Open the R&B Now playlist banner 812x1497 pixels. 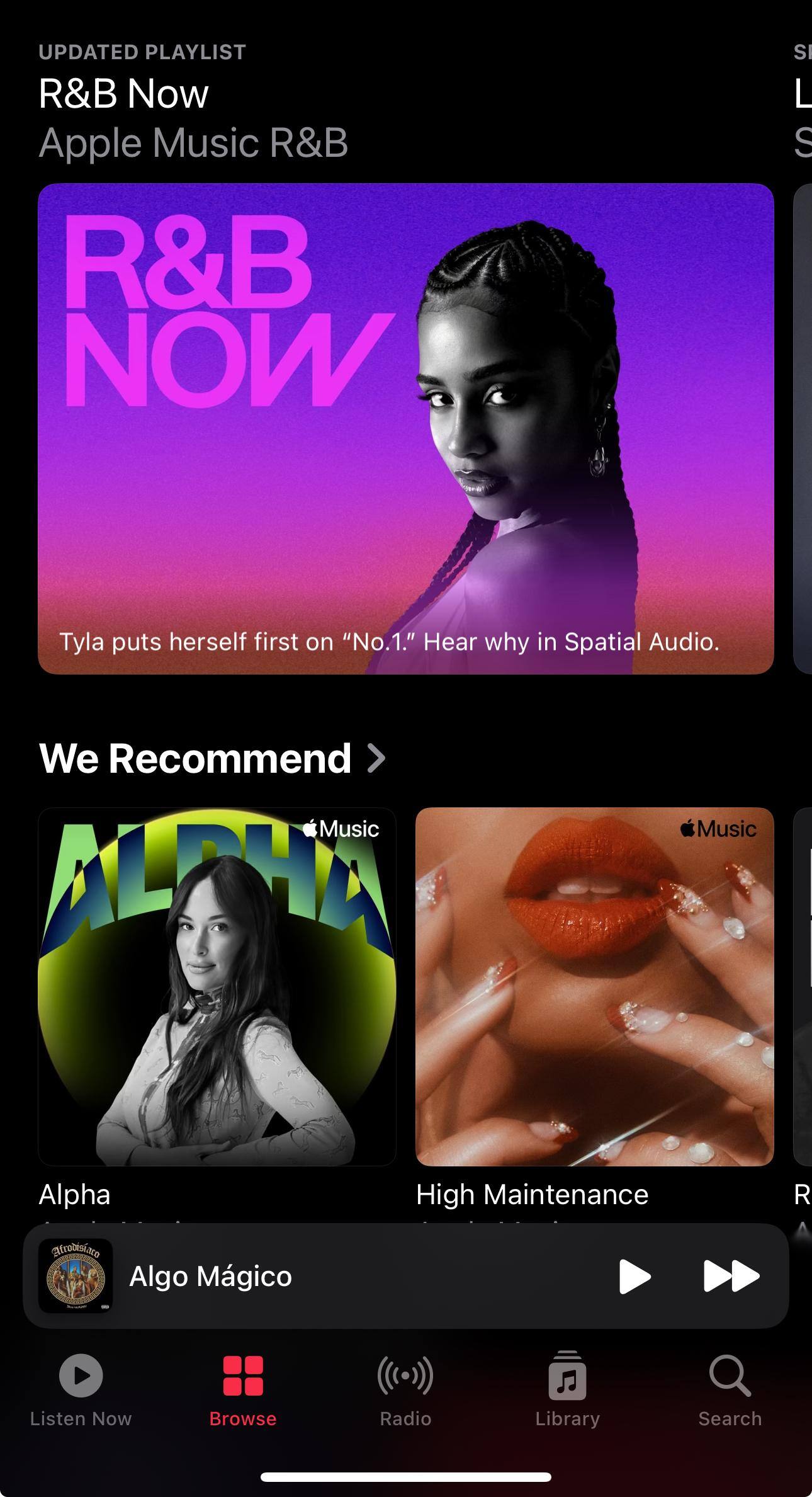point(405,428)
